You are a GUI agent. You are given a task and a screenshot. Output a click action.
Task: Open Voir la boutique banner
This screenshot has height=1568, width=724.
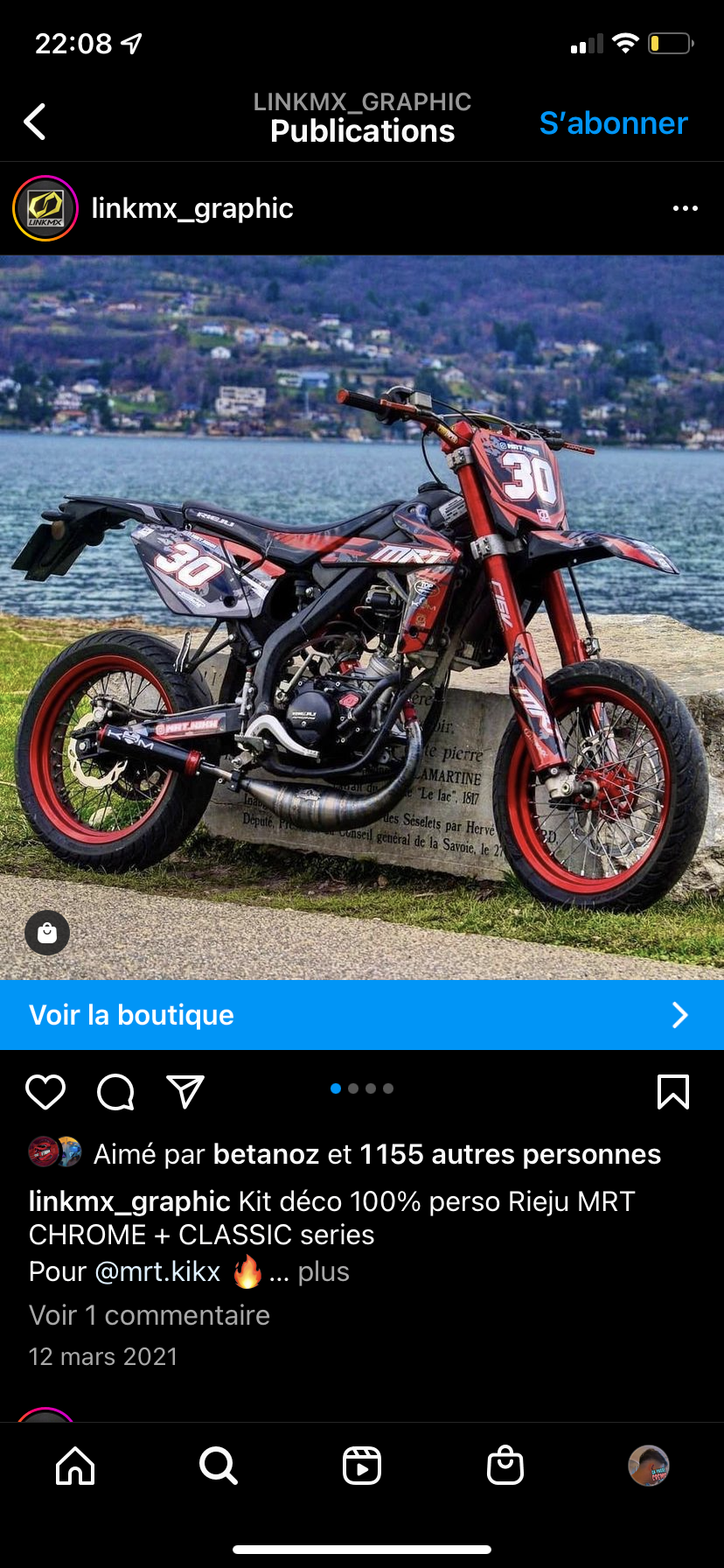click(x=362, y=1015)
